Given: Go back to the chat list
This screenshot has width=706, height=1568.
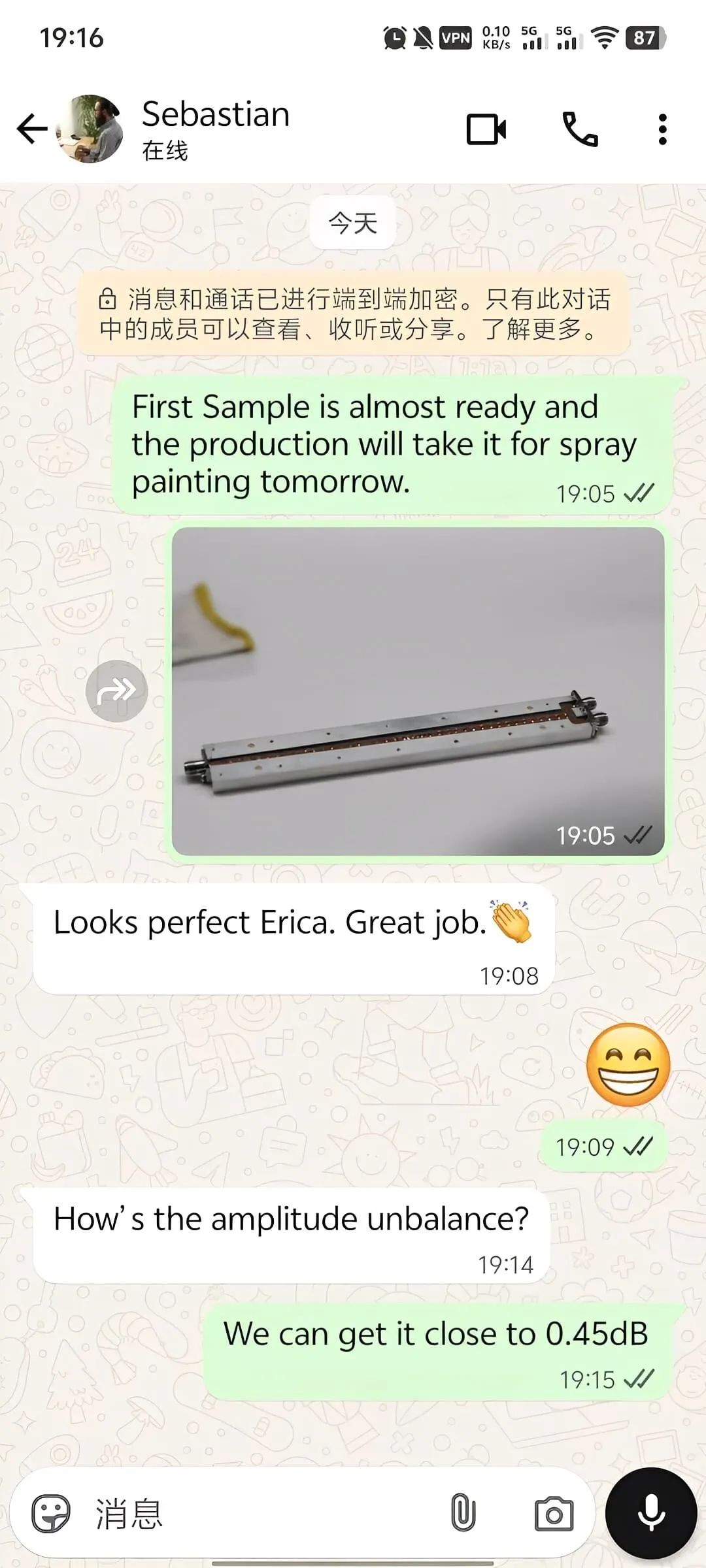Looking at the screenshot, I should tap(31, 129).
